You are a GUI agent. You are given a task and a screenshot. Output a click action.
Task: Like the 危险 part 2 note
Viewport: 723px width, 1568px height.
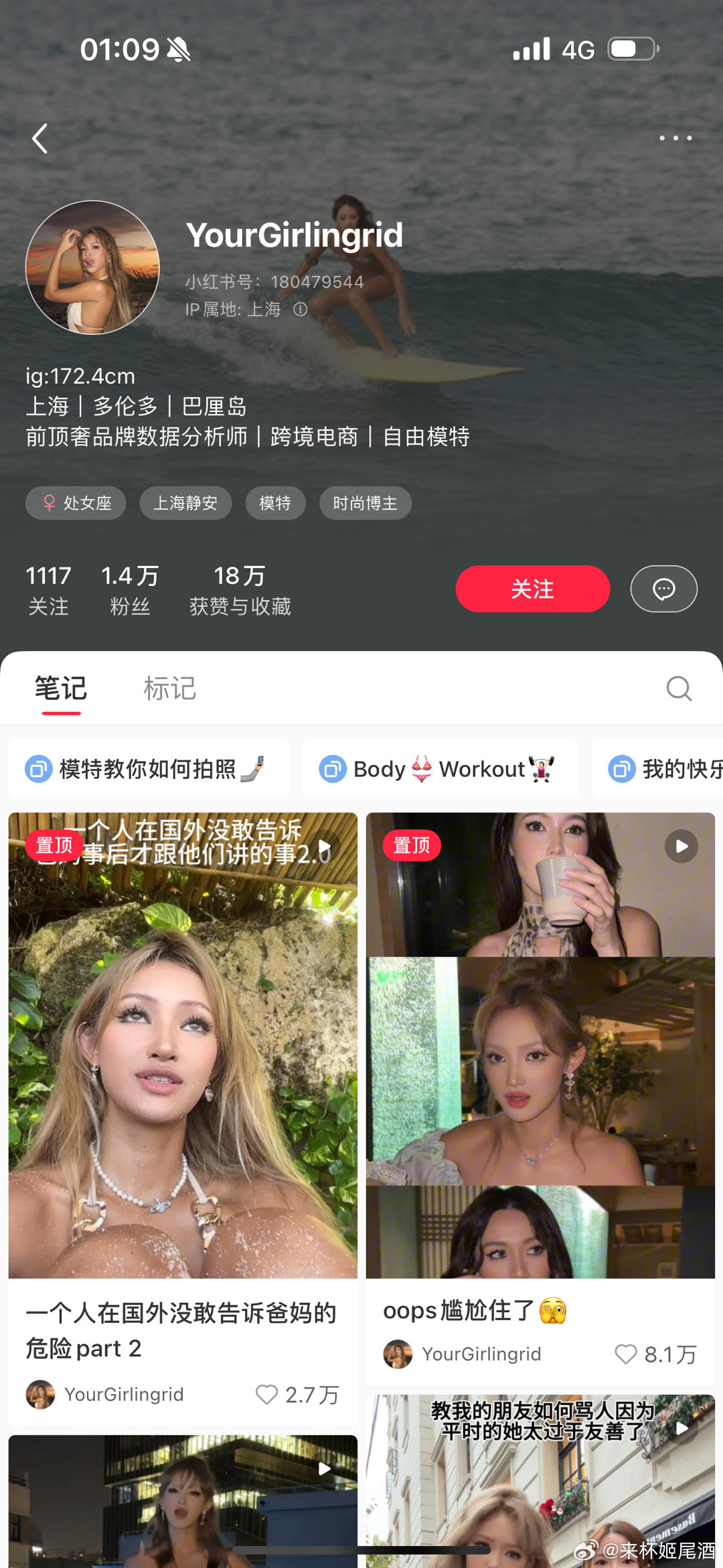(266, 1395)
